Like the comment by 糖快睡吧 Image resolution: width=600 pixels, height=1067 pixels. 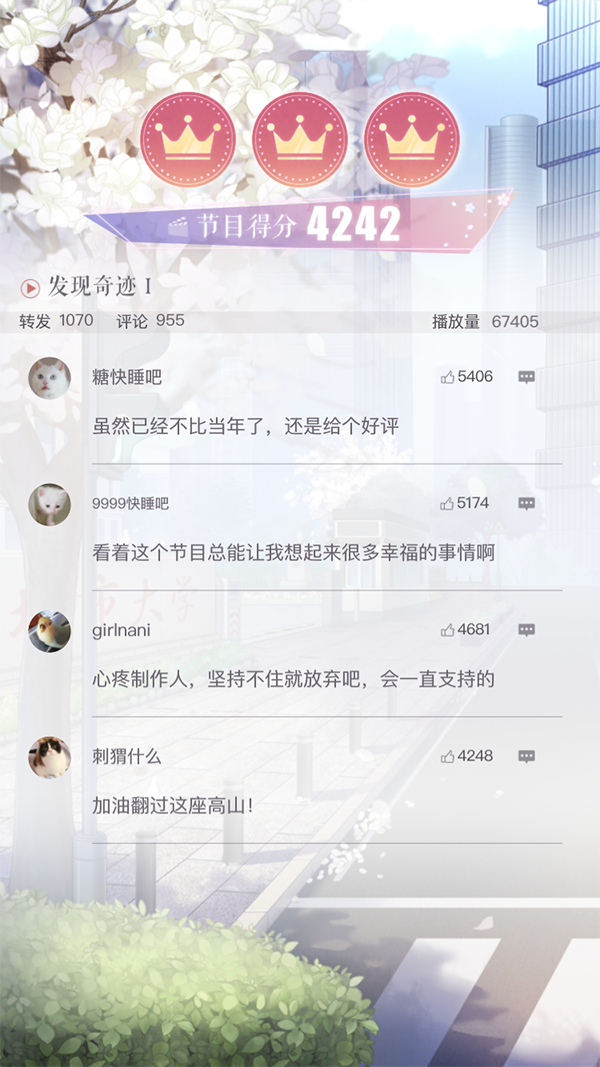pyautogui.click(x=447, y=377)
